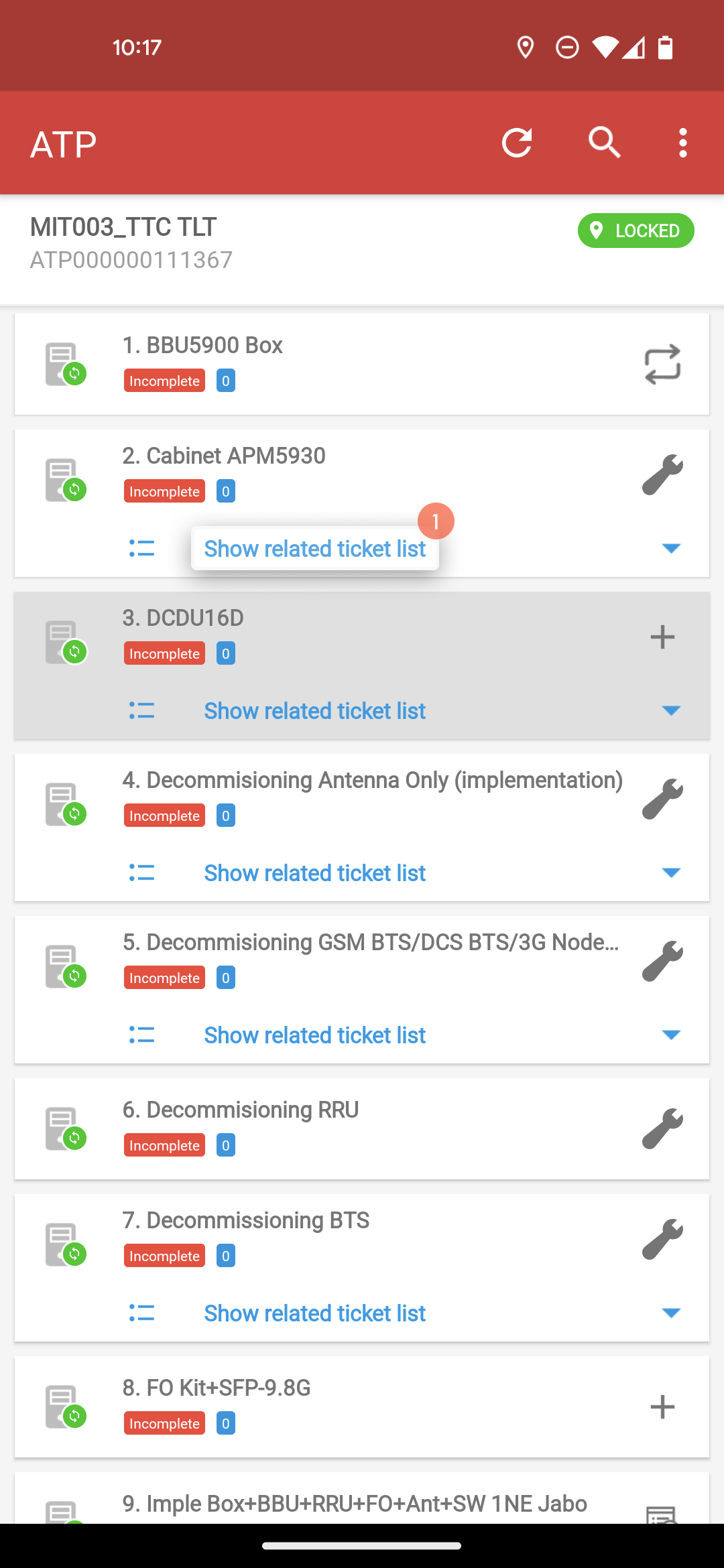Screen dimensions: 724x1568
Task: Show related ticket list for DCDU16D
Action: point(315,711)
